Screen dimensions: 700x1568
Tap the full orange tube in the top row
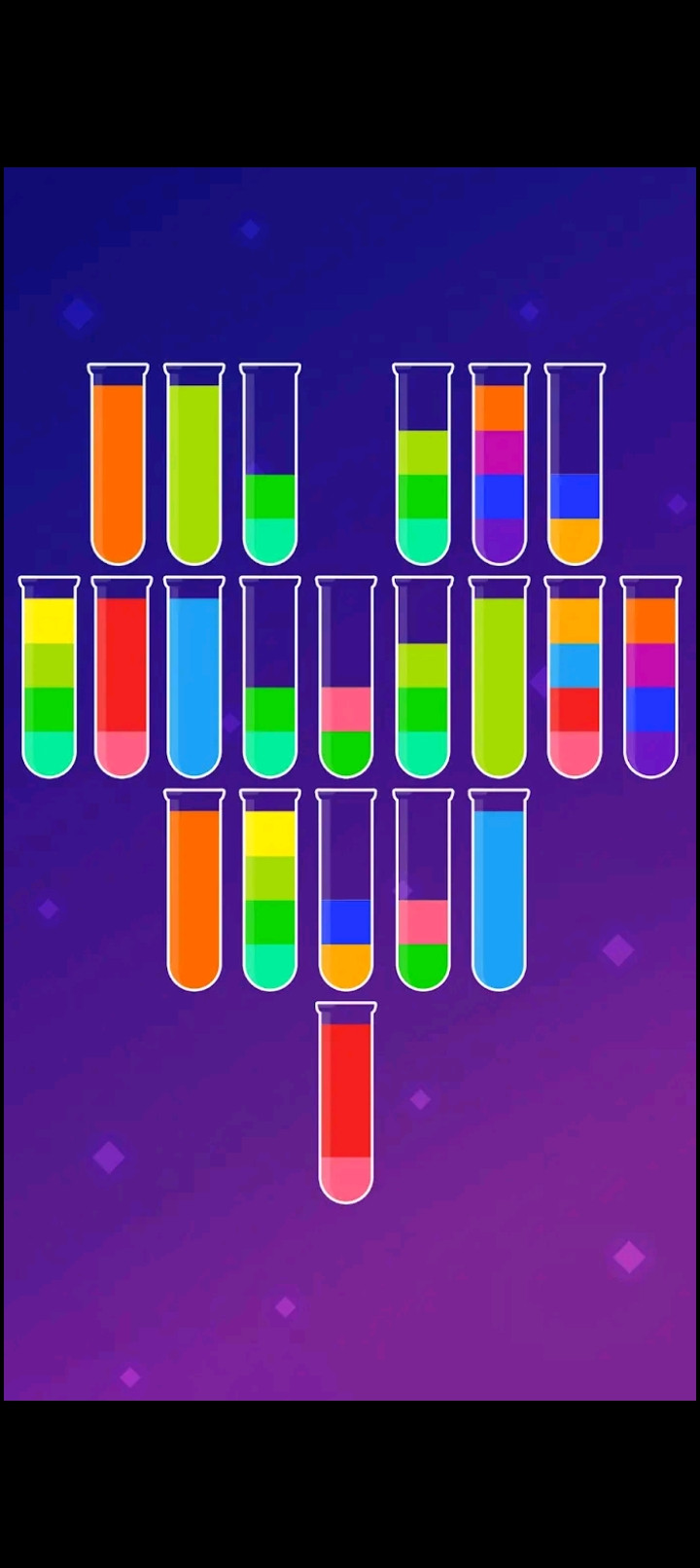118,465
